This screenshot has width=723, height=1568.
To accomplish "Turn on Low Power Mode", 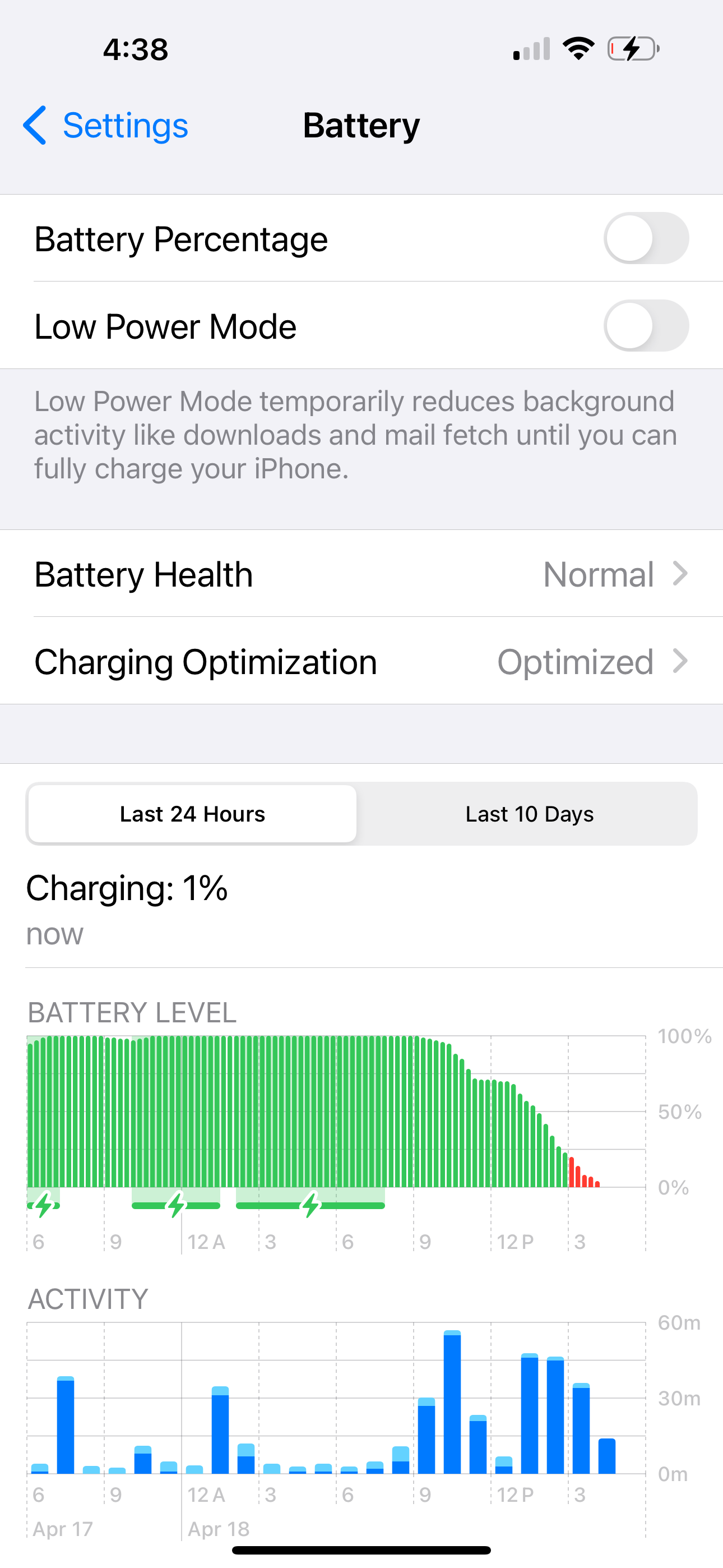I will [x=645, y=326].
